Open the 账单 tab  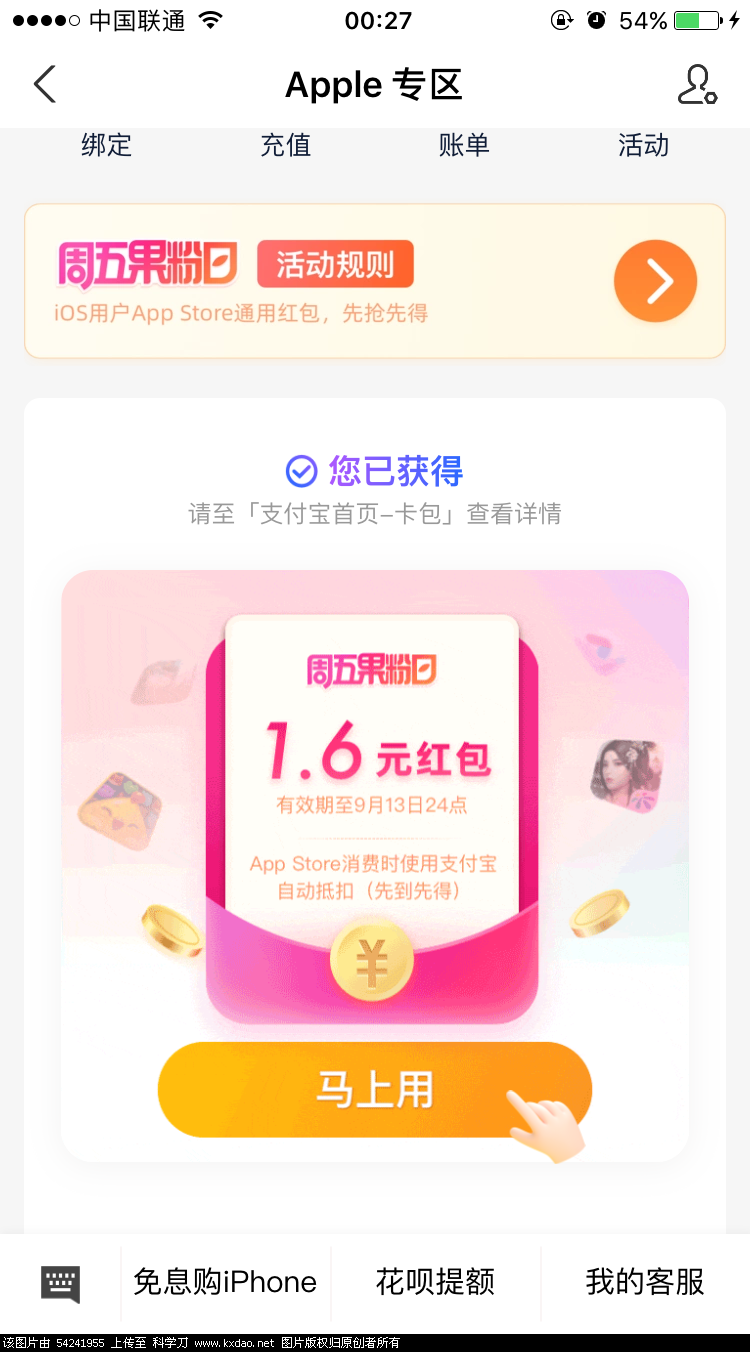464,146
